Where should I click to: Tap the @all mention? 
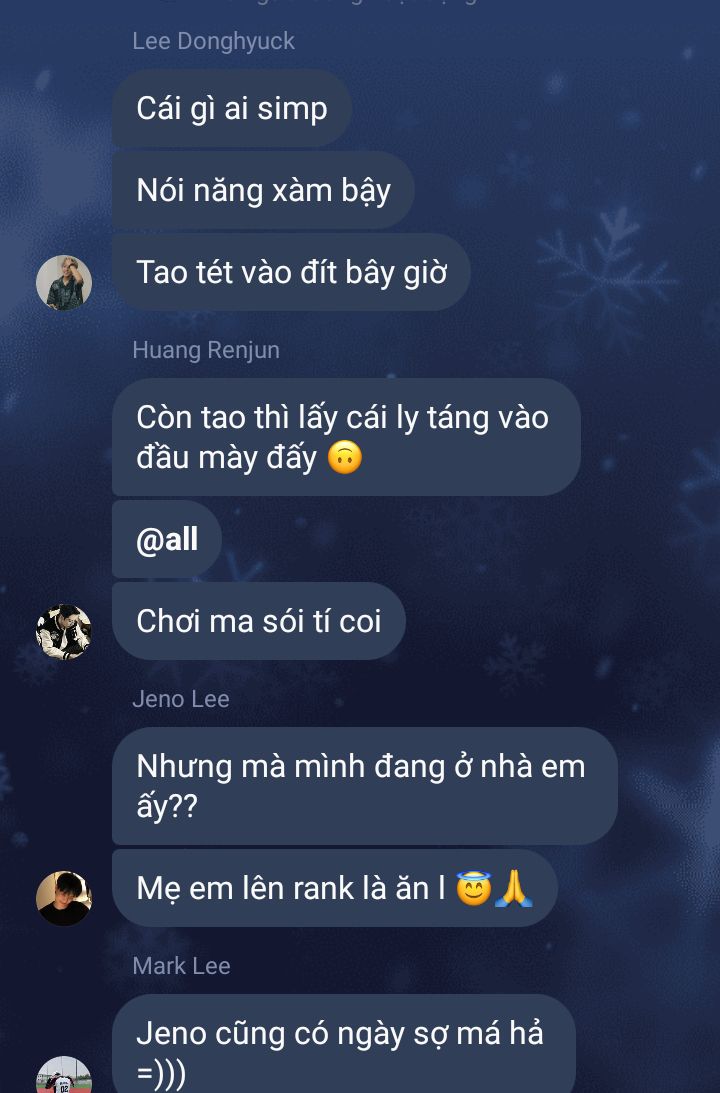[167, 540]
